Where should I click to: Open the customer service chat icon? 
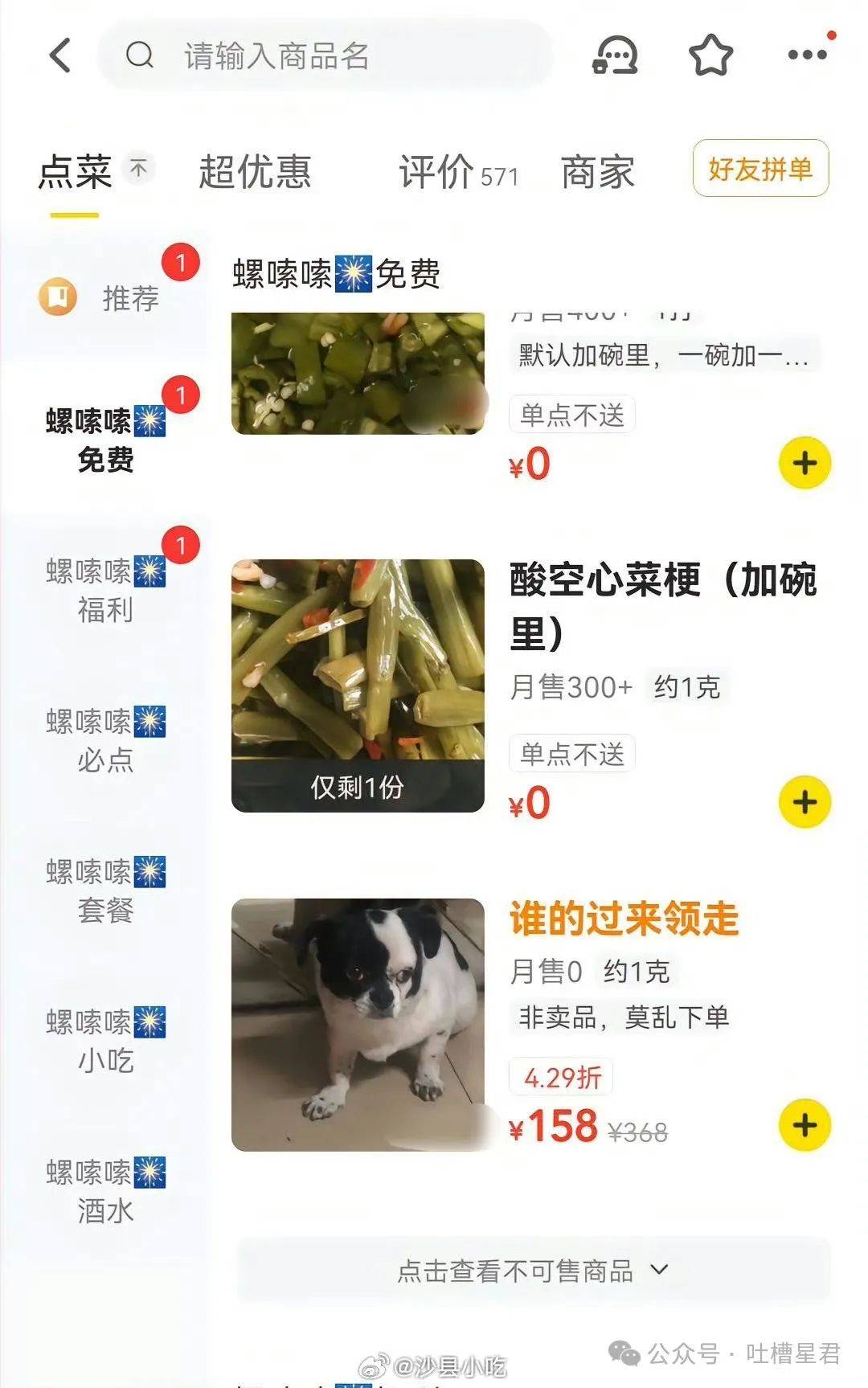pyautogui.click(x=615, y=55)
